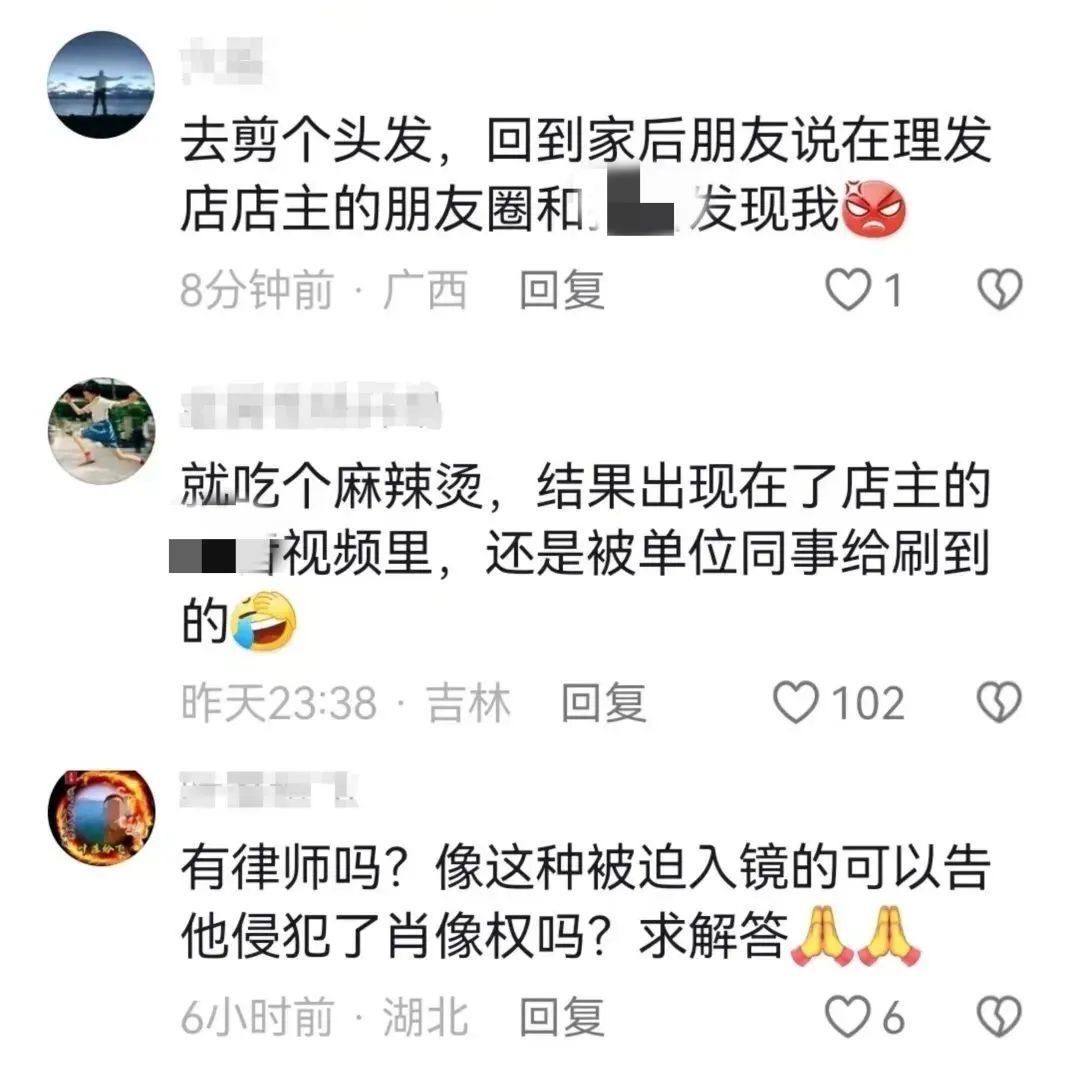This screenshot has width=1080, height=1077.
Task: Reply to the 6小时前 comment from 湖北
Action: click(x=562, y=1017)
